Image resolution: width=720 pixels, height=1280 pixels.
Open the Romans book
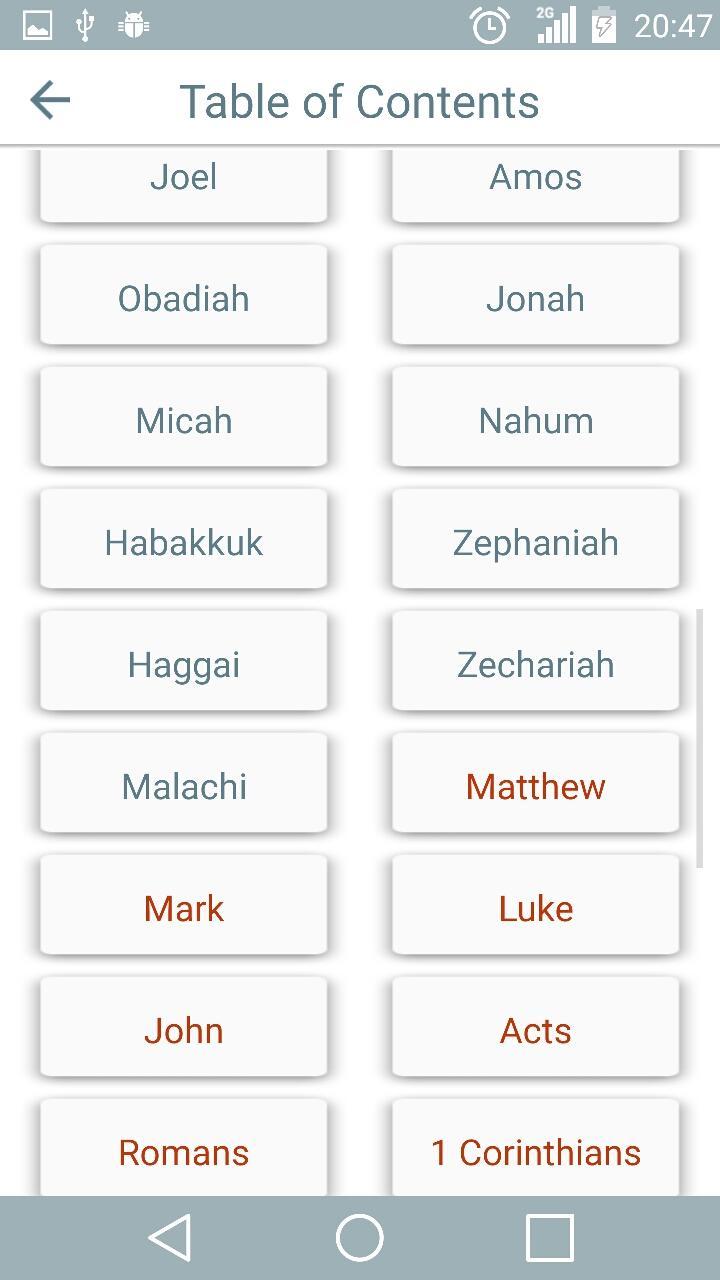[184, 1150]
